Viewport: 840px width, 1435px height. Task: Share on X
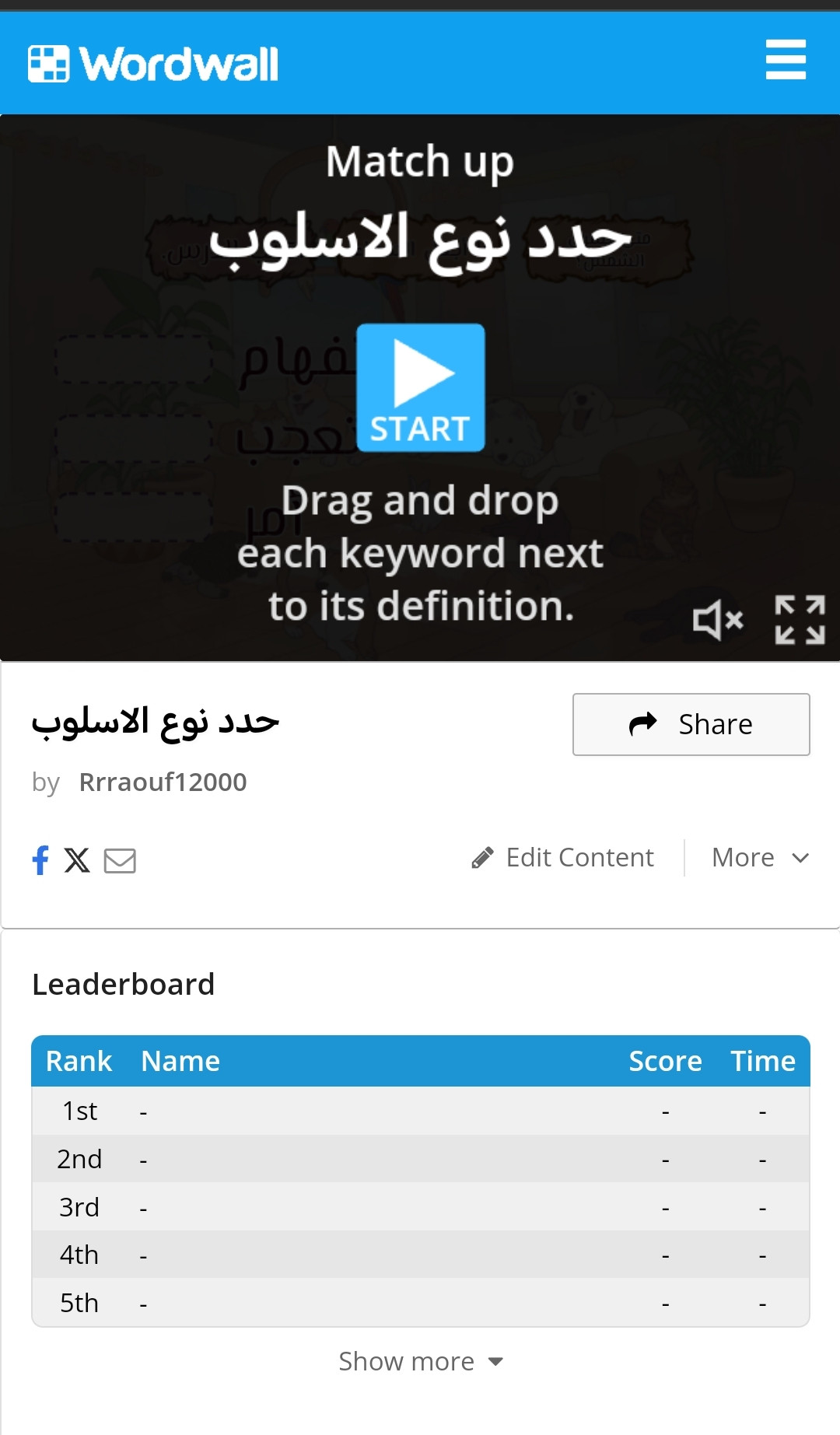77,860
